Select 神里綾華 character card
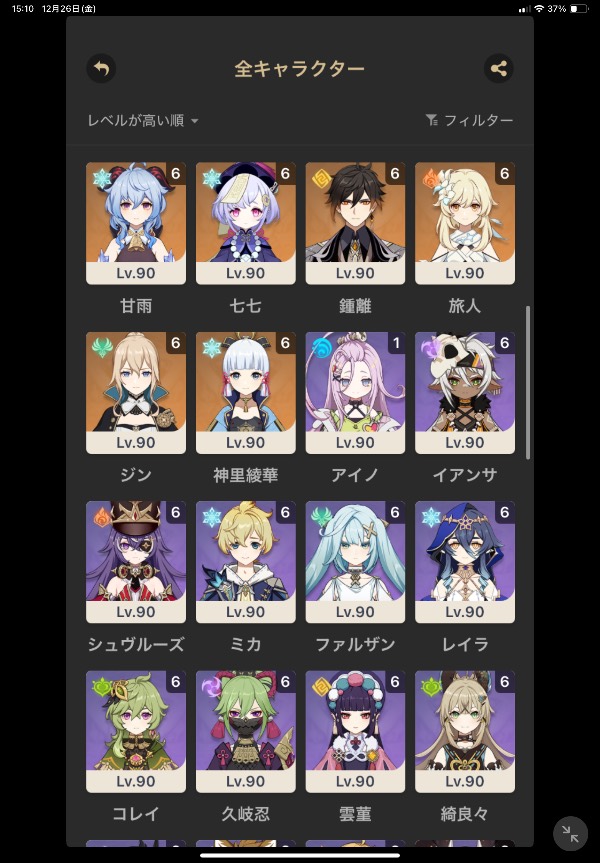This screenshot has height=863, width=600. 246,392
